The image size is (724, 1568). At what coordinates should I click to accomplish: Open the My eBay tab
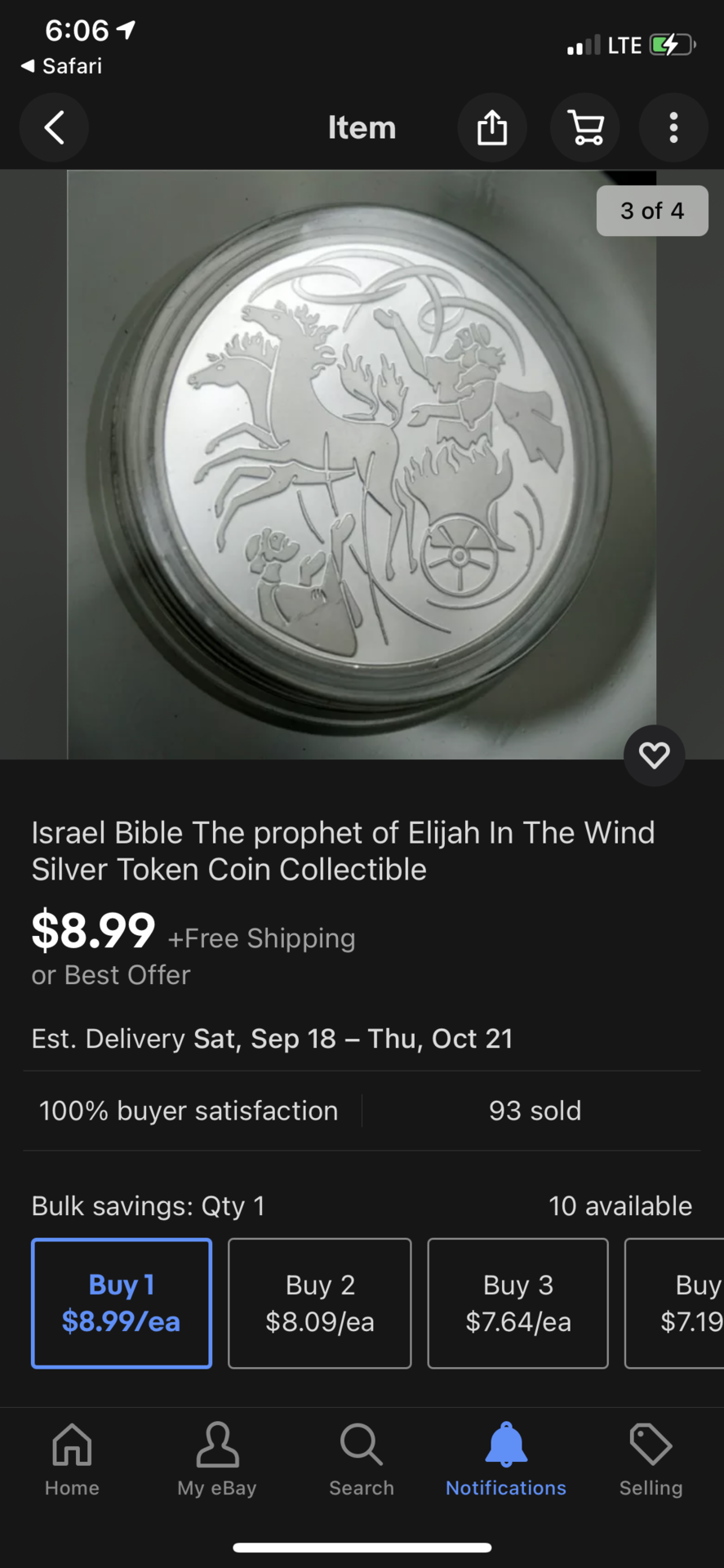(x=217, y=1460)
